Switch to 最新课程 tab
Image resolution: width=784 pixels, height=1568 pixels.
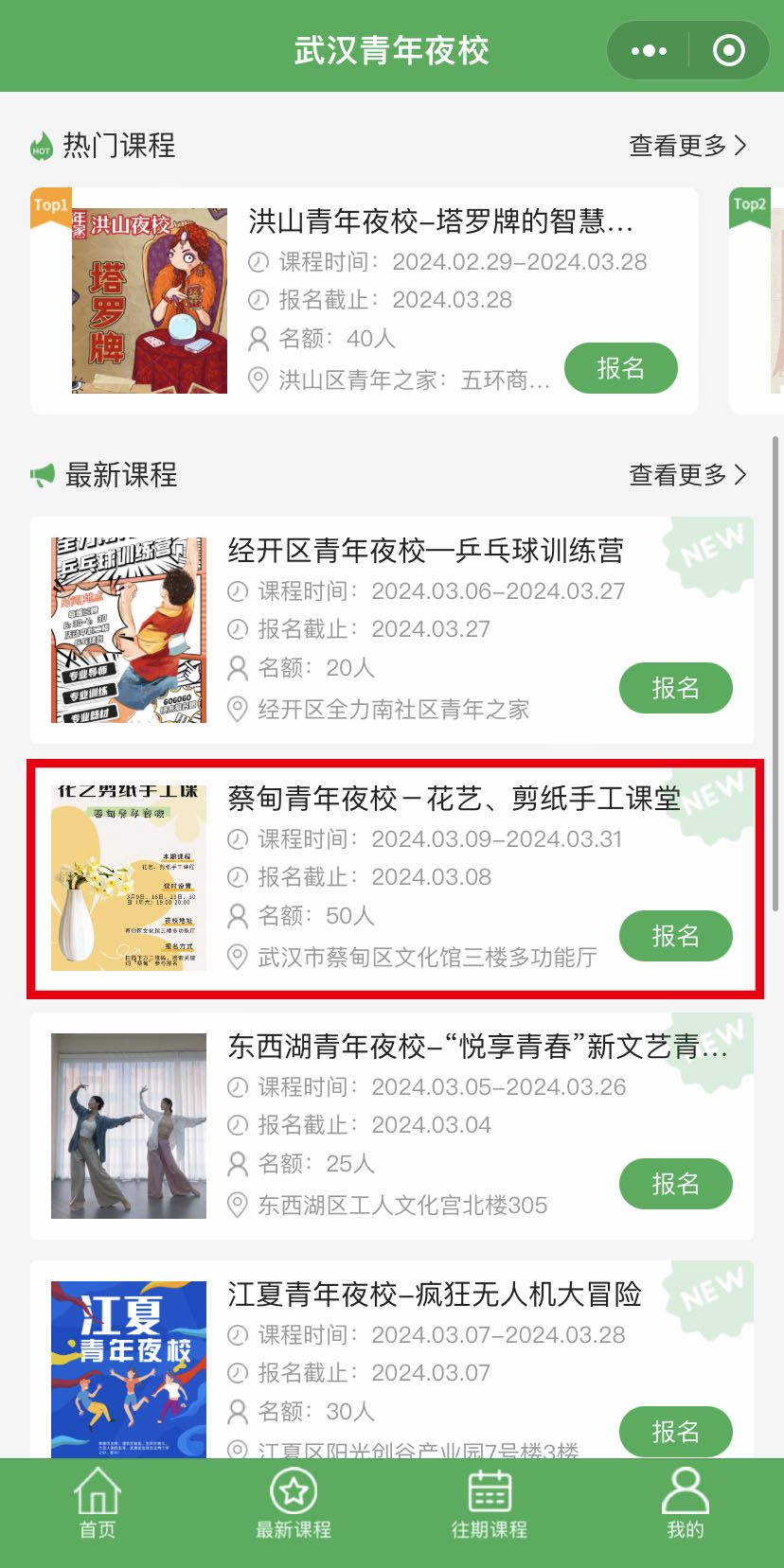coord(294,1505)
